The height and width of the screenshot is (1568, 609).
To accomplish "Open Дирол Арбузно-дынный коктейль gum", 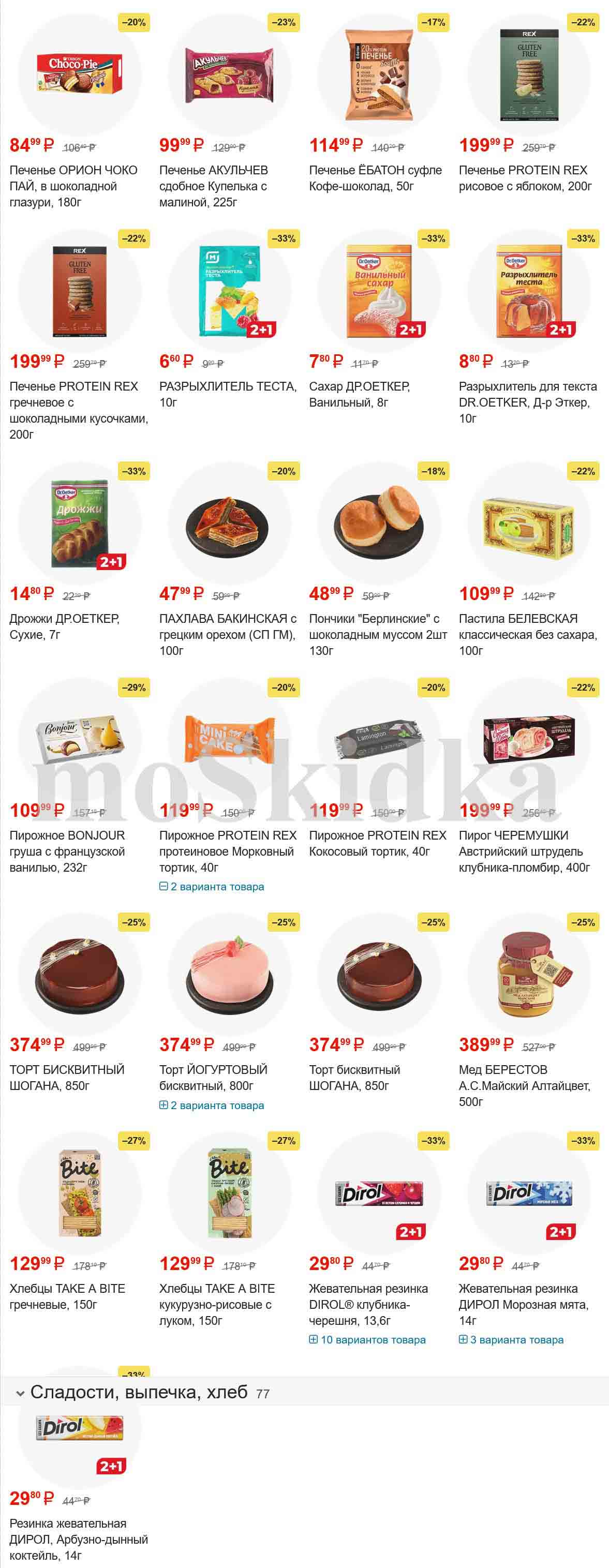I will 78,1539.
